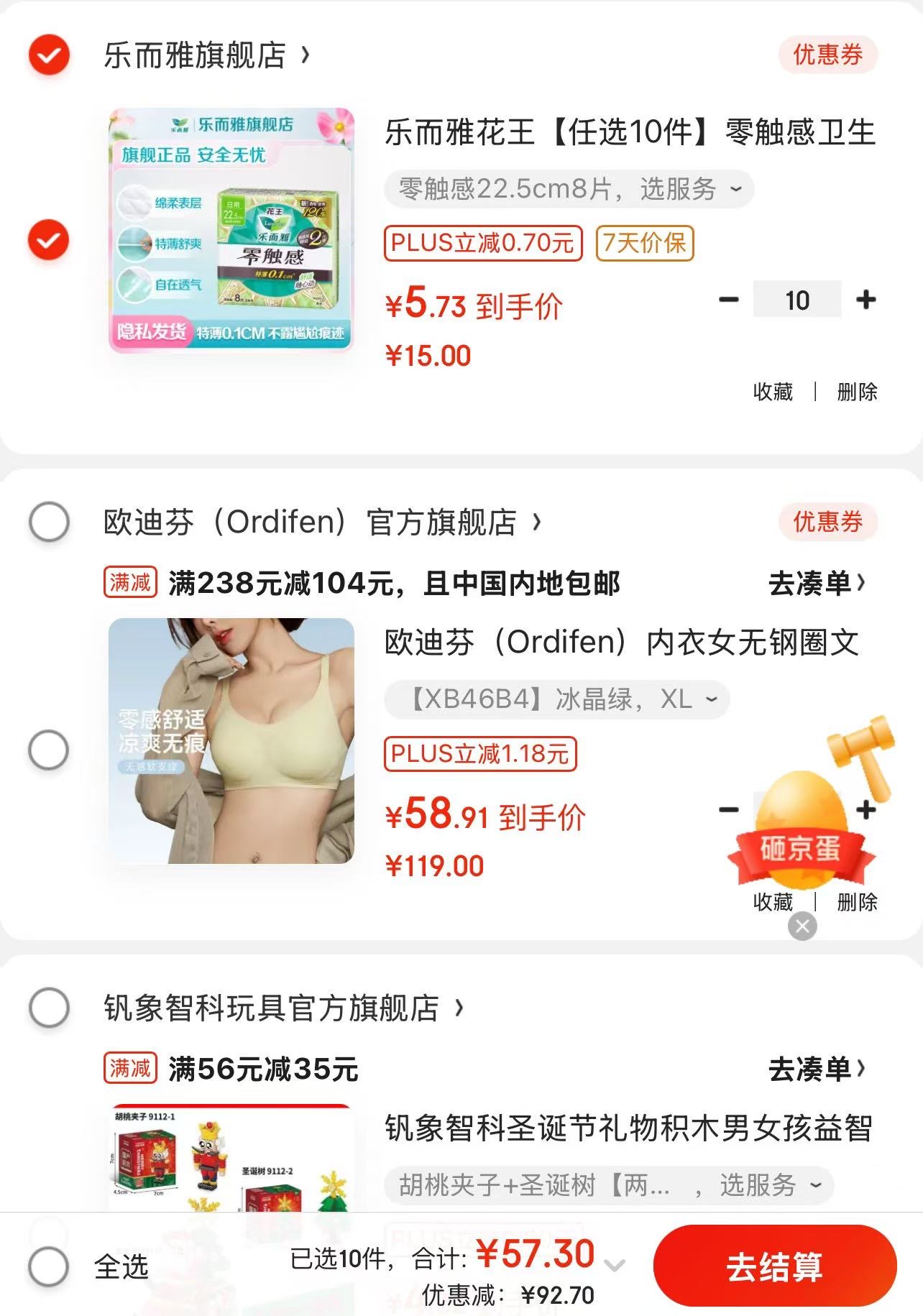
Task: Select the 钒象智科玩具 store checkbox
Action: coord(49,1008)
